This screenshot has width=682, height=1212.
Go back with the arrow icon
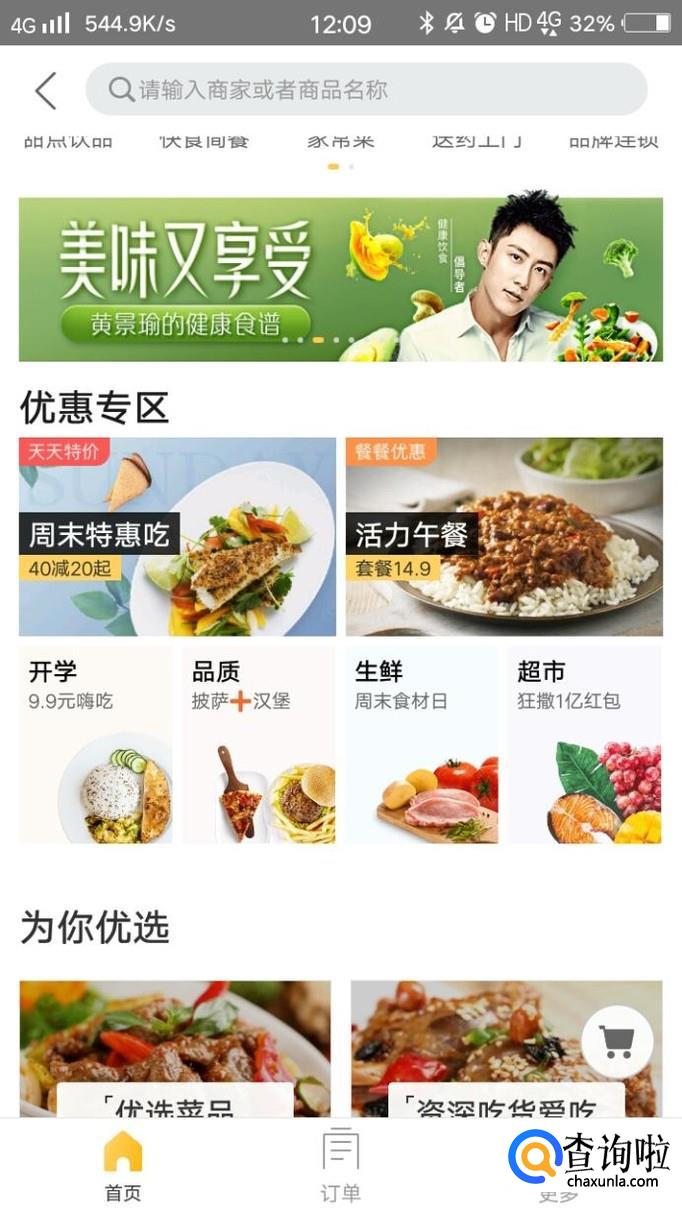pos(45,90)
